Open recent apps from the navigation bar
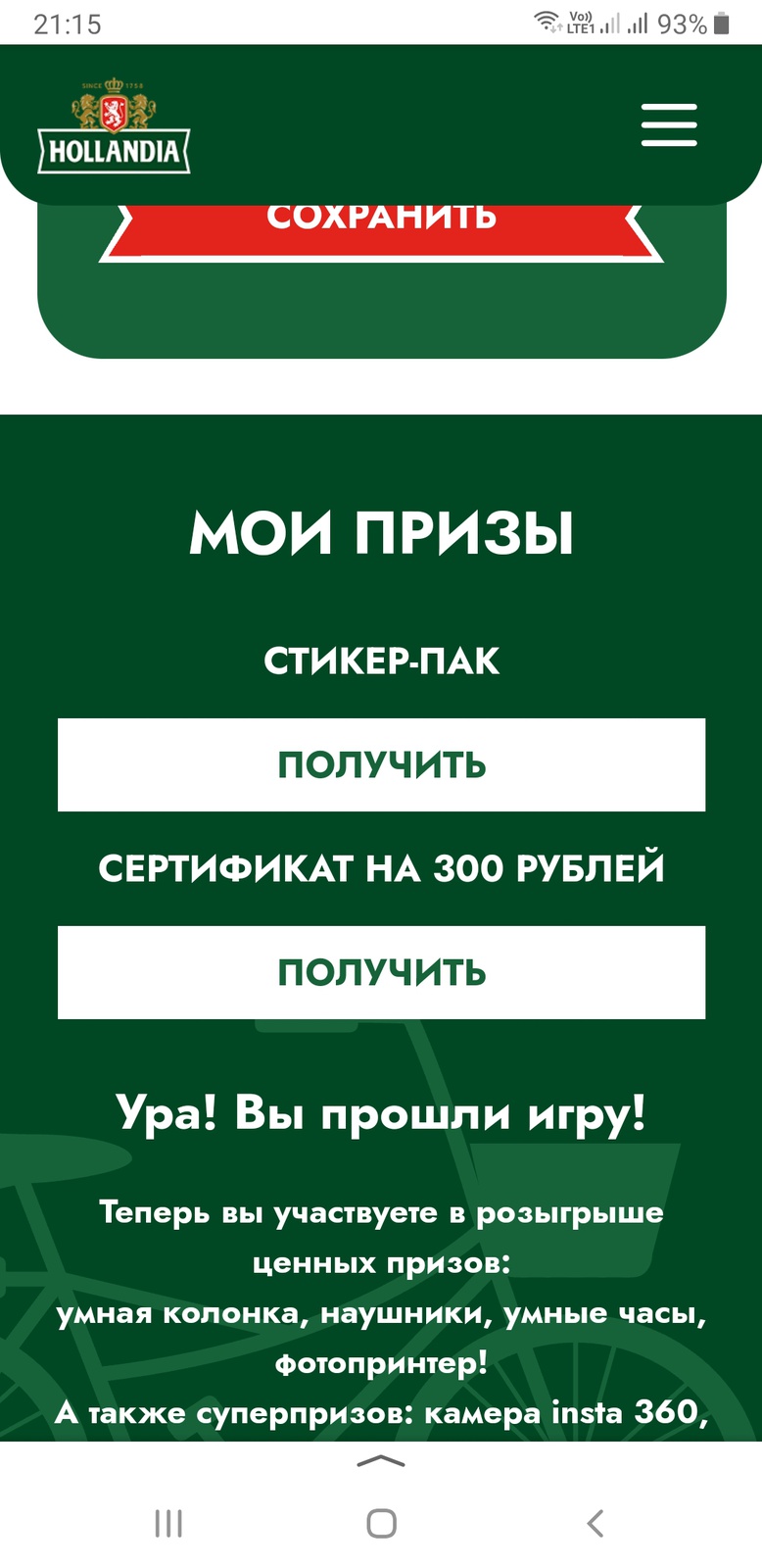 pos(168,1522)
